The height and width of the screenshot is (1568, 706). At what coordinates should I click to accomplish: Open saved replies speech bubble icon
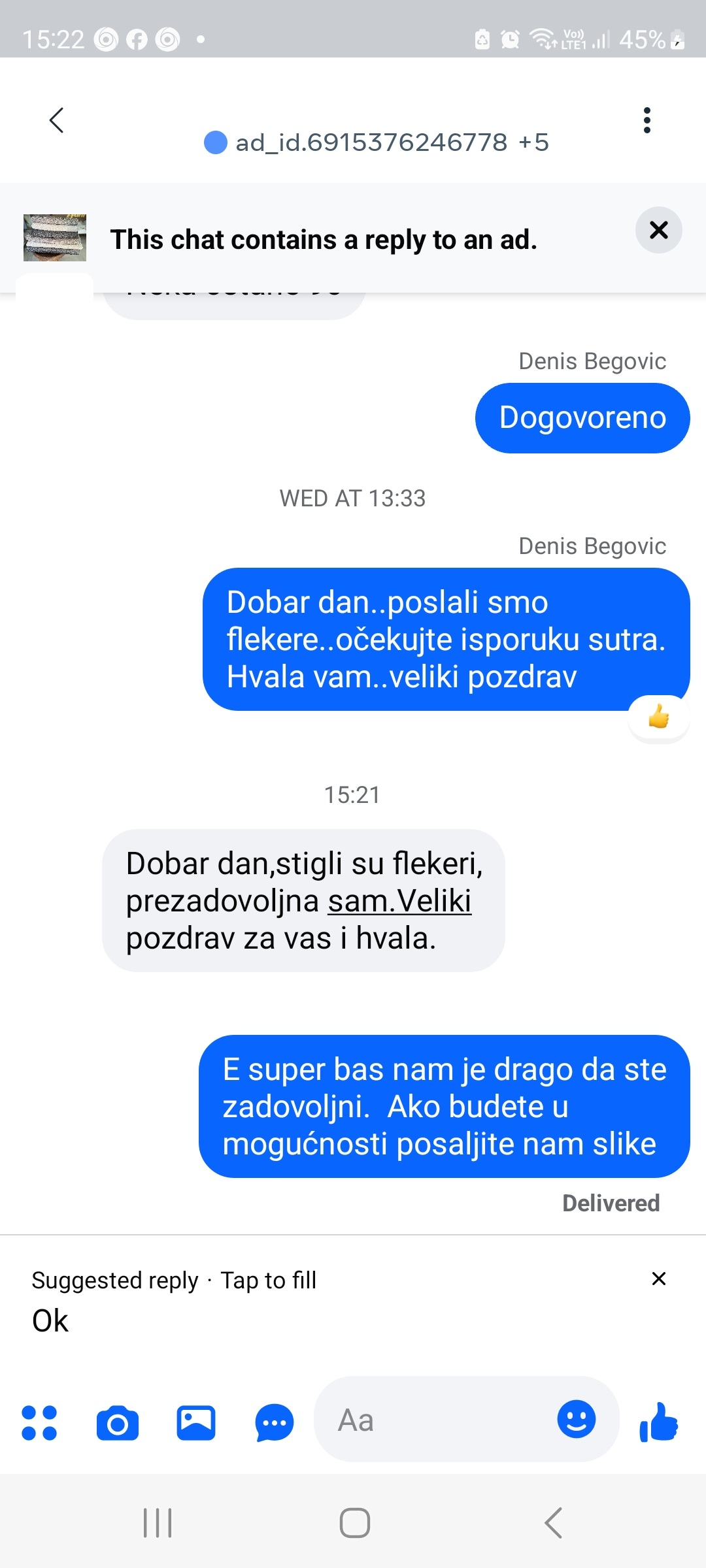click(274, 1422)
